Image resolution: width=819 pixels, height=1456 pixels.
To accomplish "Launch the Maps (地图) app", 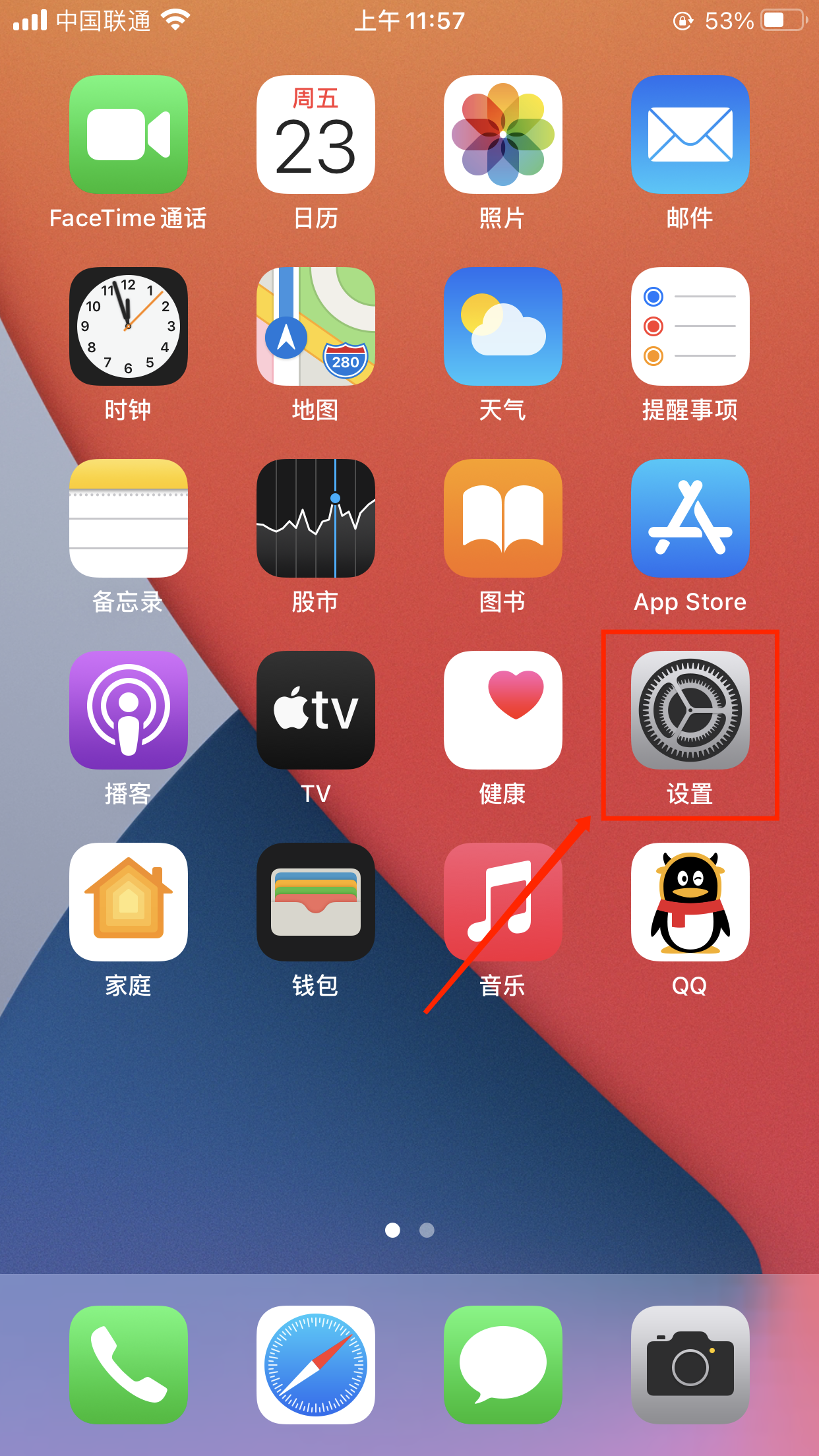I will [315, 326].
